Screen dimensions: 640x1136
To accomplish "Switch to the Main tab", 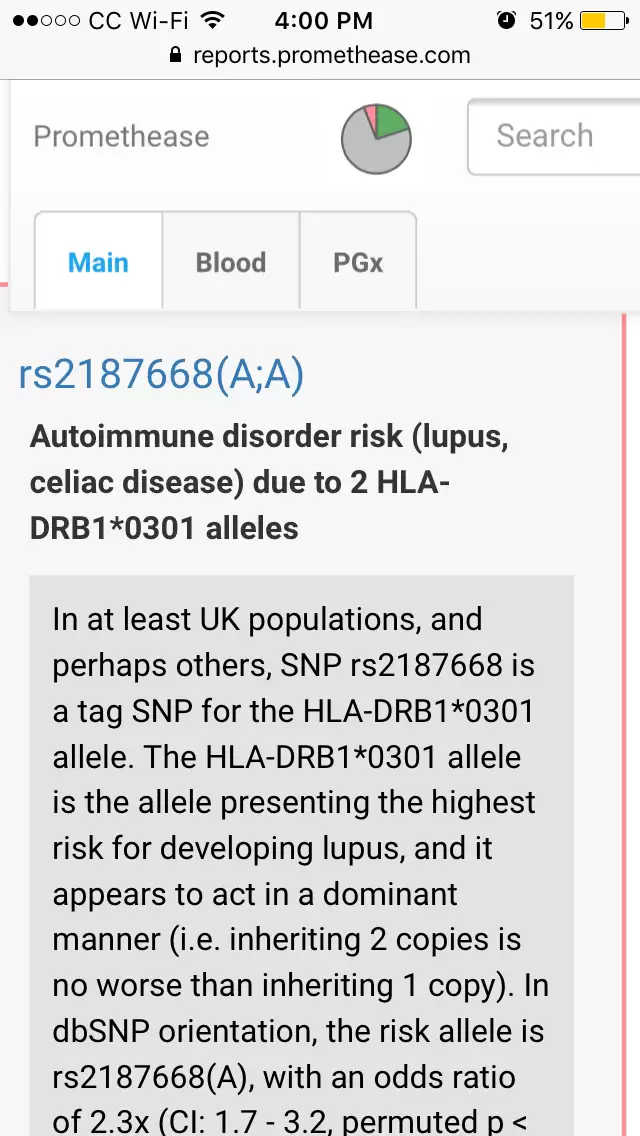I will click(98, 262).
